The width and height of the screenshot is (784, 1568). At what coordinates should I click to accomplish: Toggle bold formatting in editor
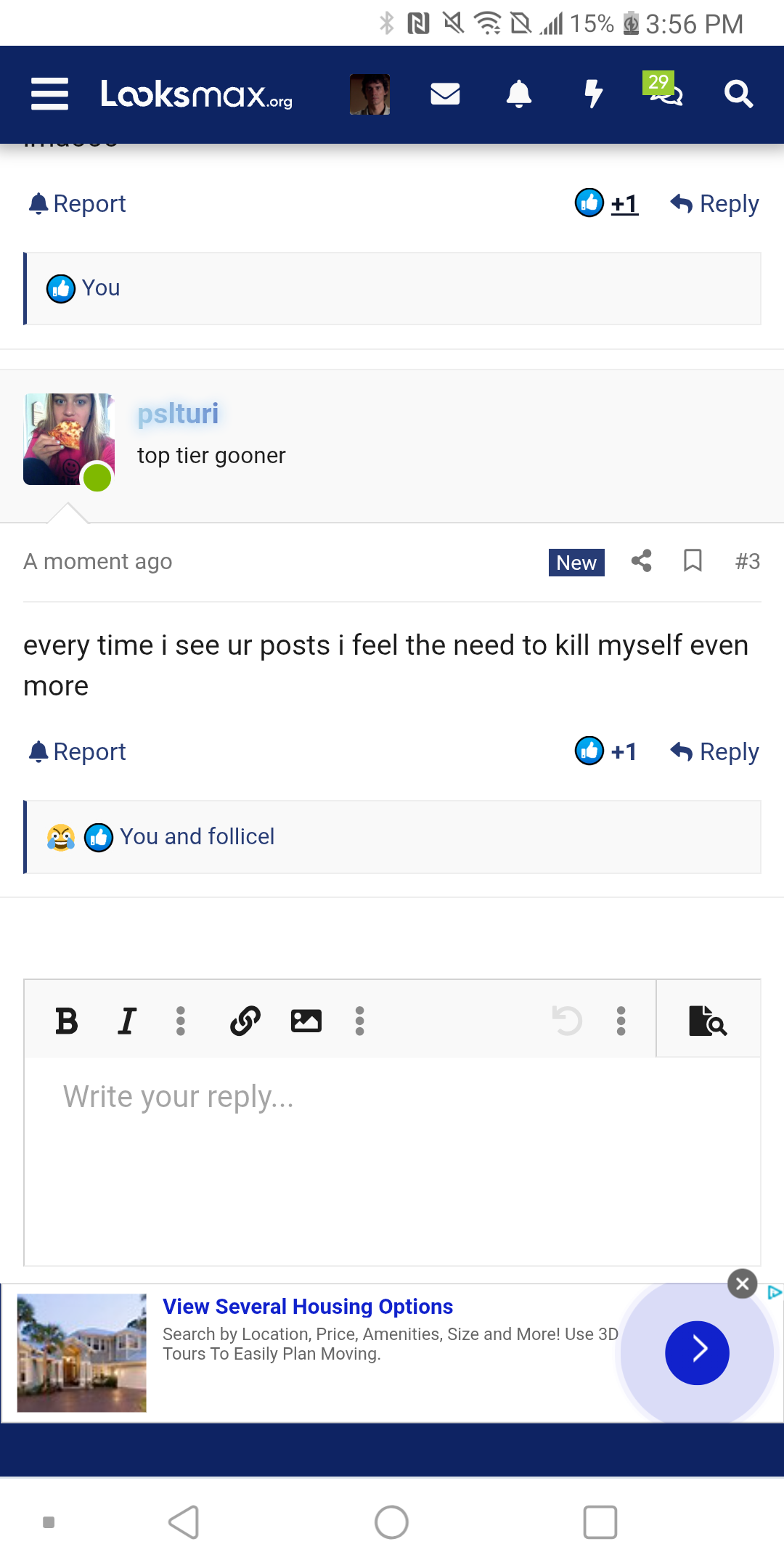67,1021
